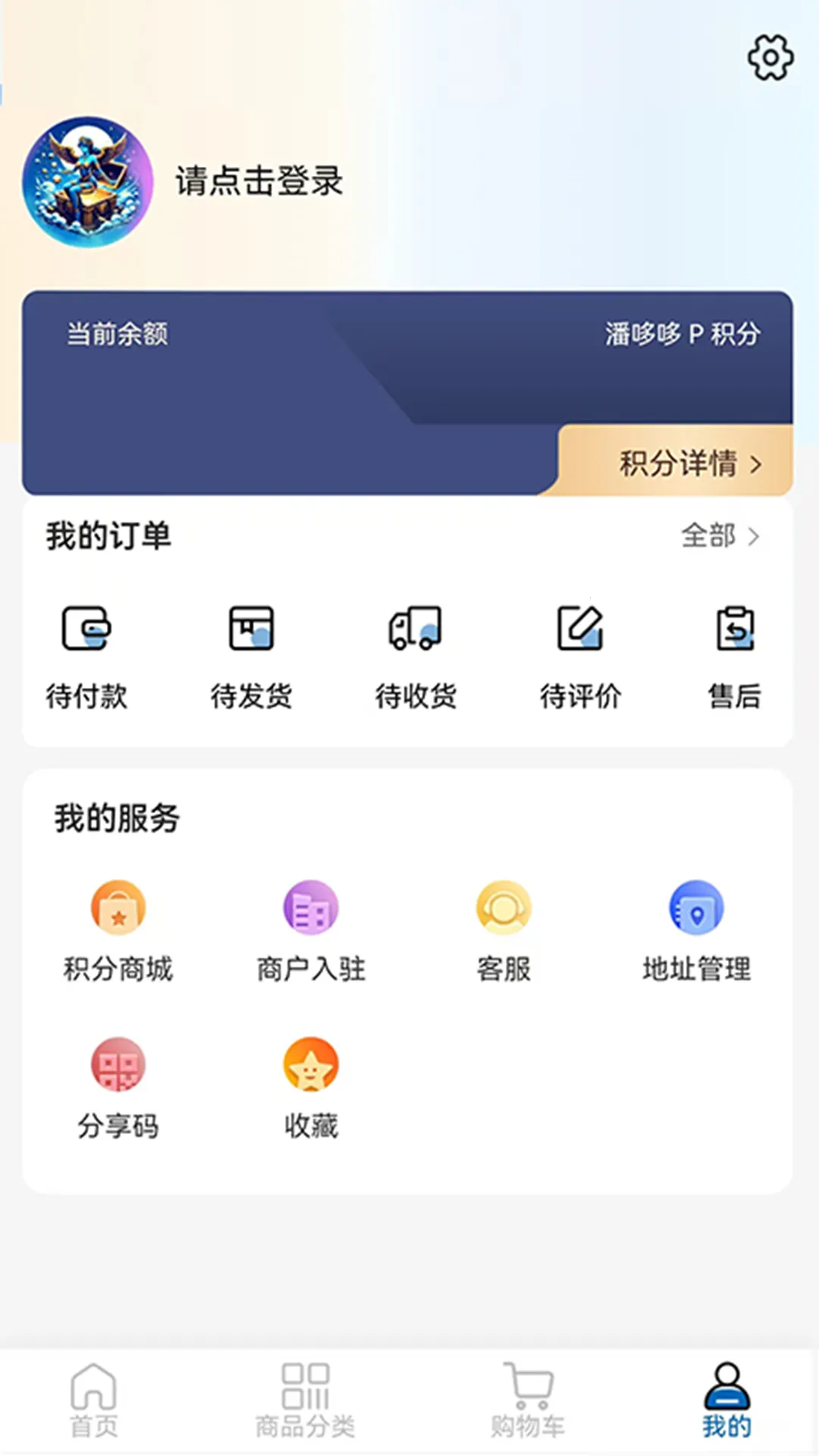
Task: Open the 分享码 share code icon
Action: pos(118,1064)
